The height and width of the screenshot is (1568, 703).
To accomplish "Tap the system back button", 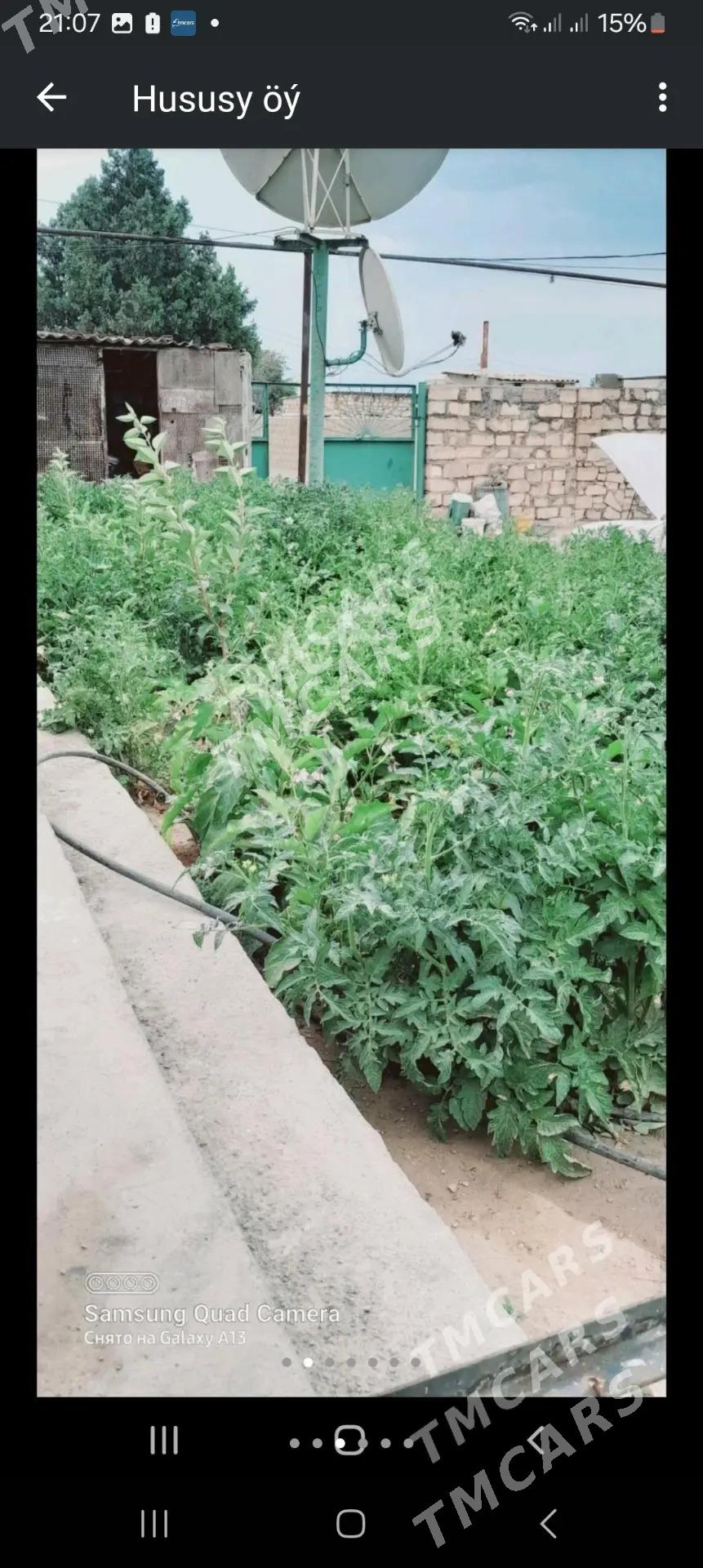I will click(x=549, y=1523).
